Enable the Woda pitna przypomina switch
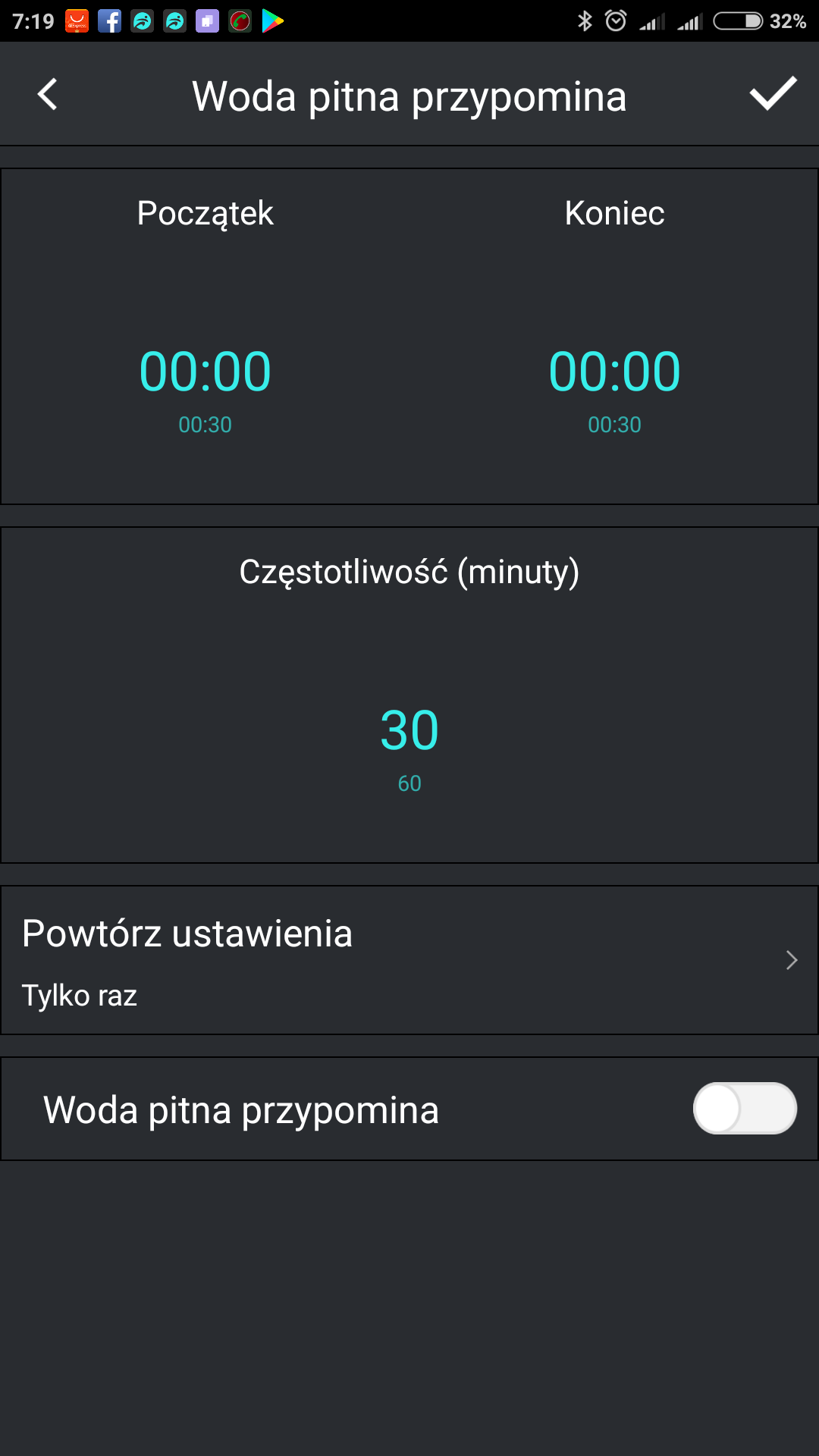 (x=745, y=1109)
